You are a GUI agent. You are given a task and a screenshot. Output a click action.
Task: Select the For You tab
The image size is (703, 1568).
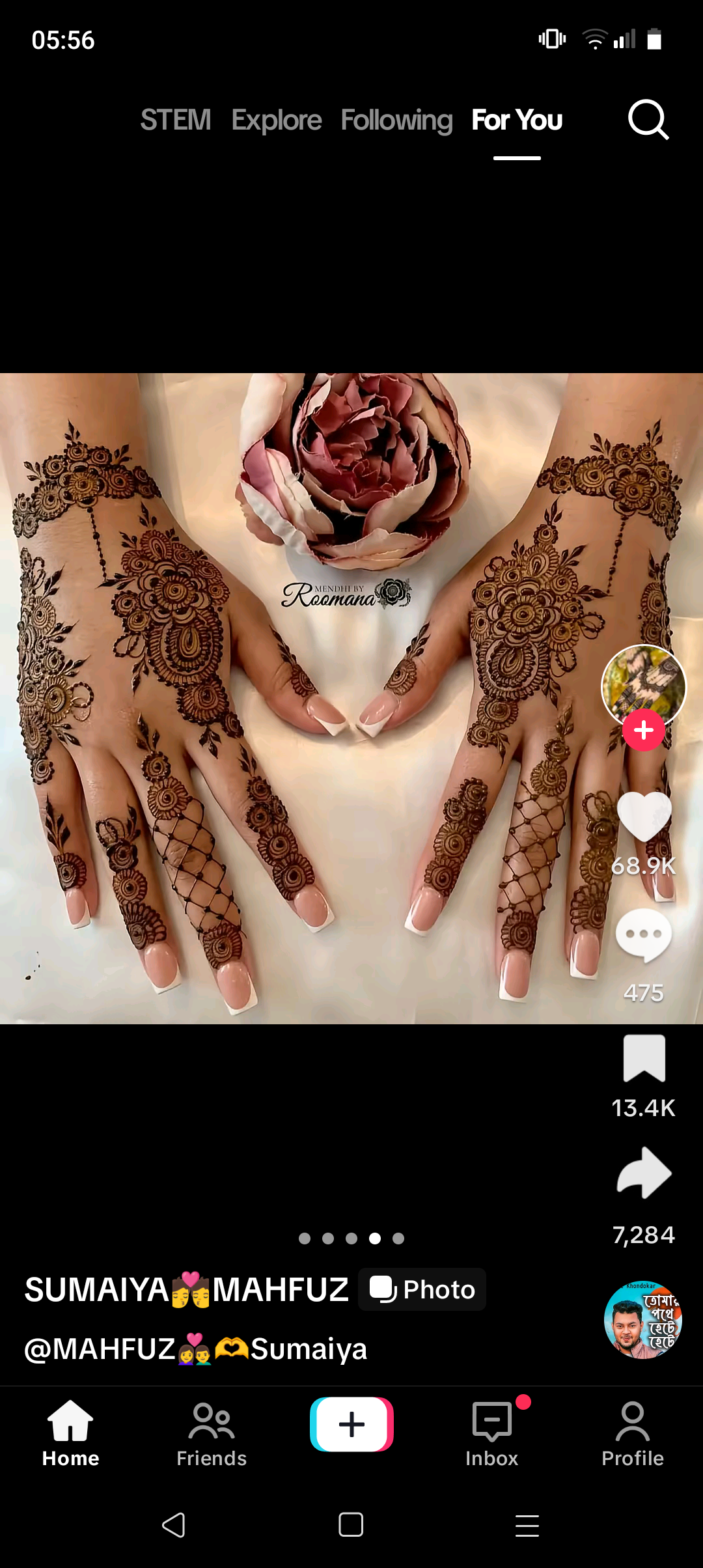point(517,120)
